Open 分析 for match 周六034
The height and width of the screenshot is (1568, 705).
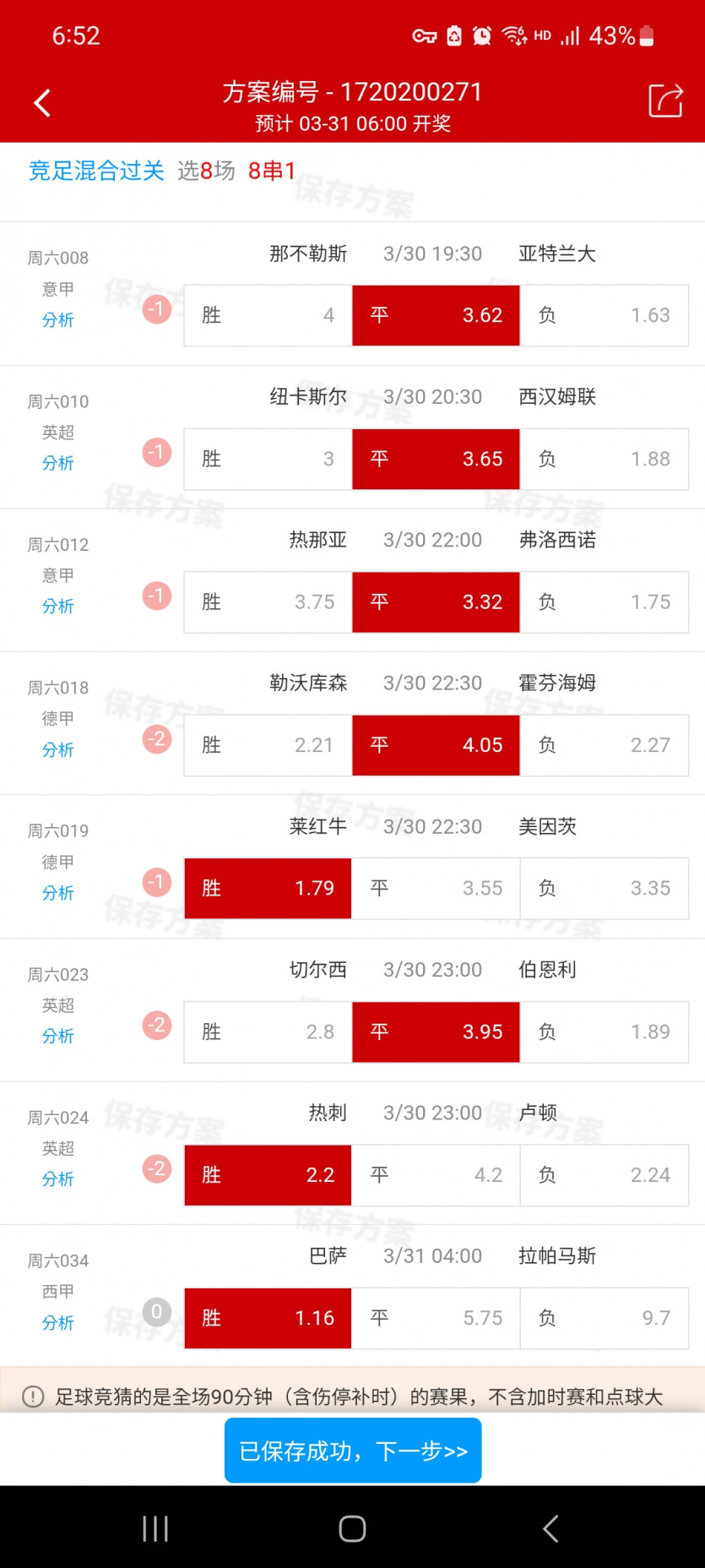coord(58,1322)
